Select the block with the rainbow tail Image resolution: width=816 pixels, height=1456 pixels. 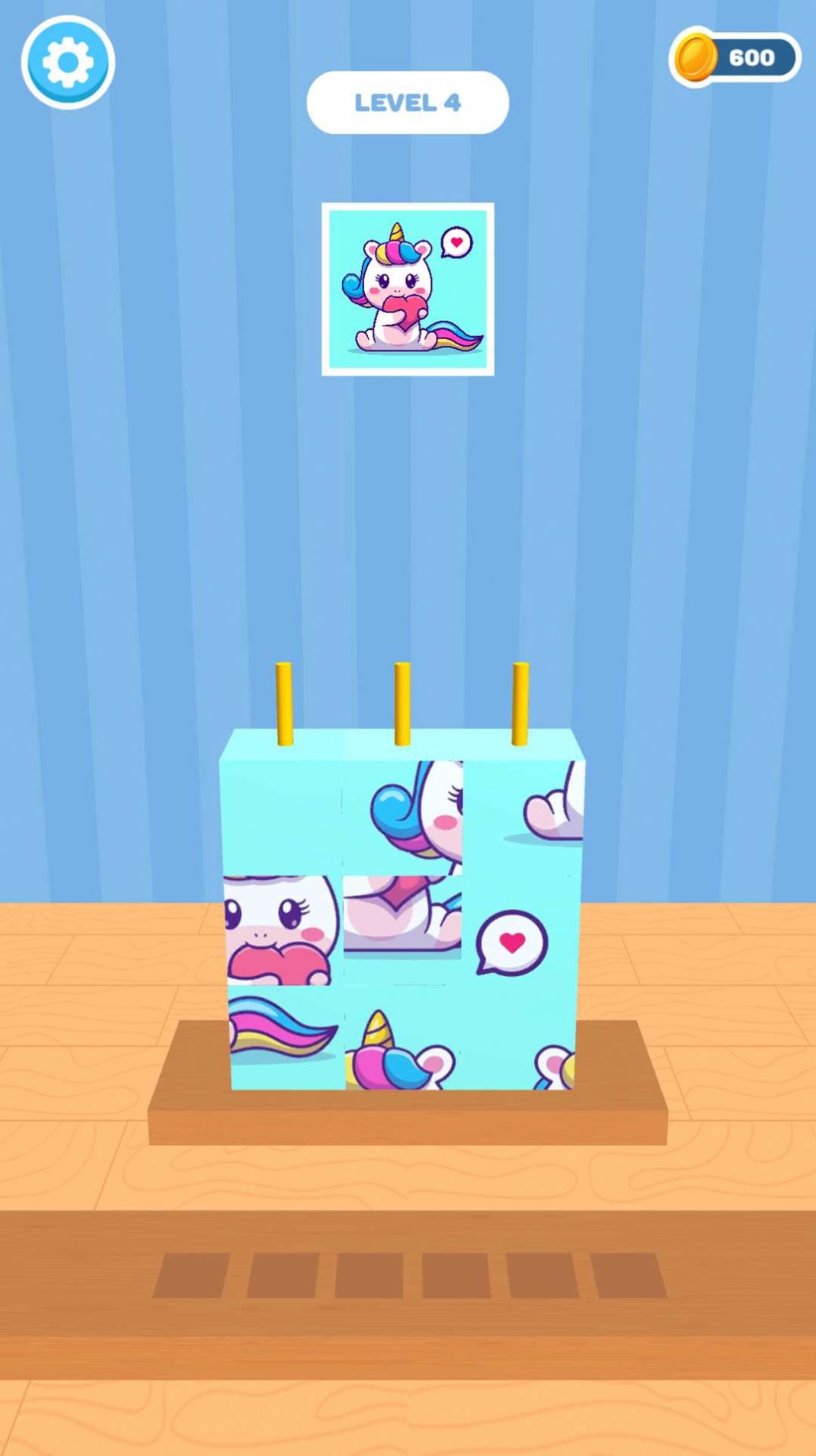pos(286,1036)
